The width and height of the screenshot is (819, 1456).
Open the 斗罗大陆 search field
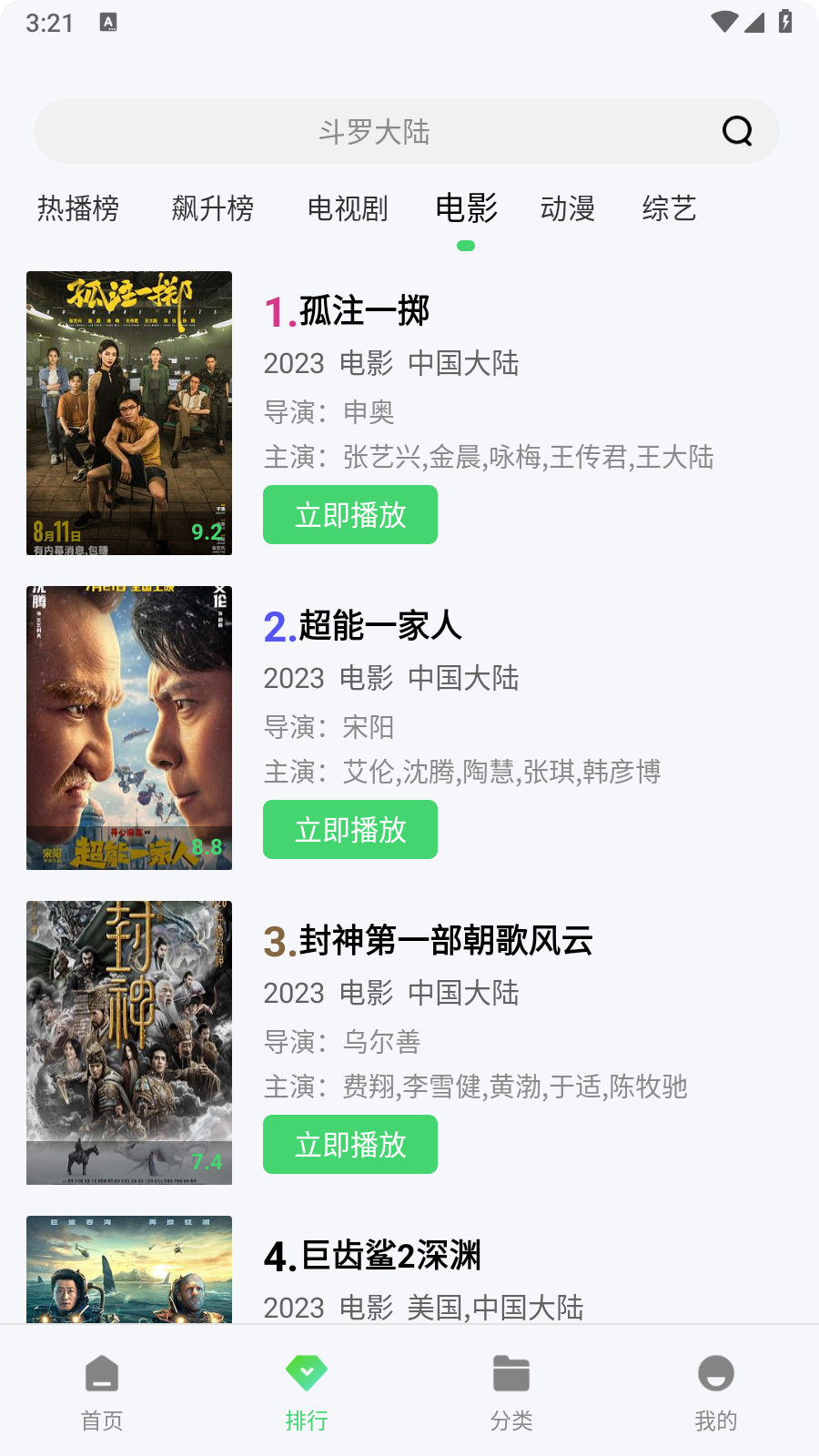(x=375, y=132)
